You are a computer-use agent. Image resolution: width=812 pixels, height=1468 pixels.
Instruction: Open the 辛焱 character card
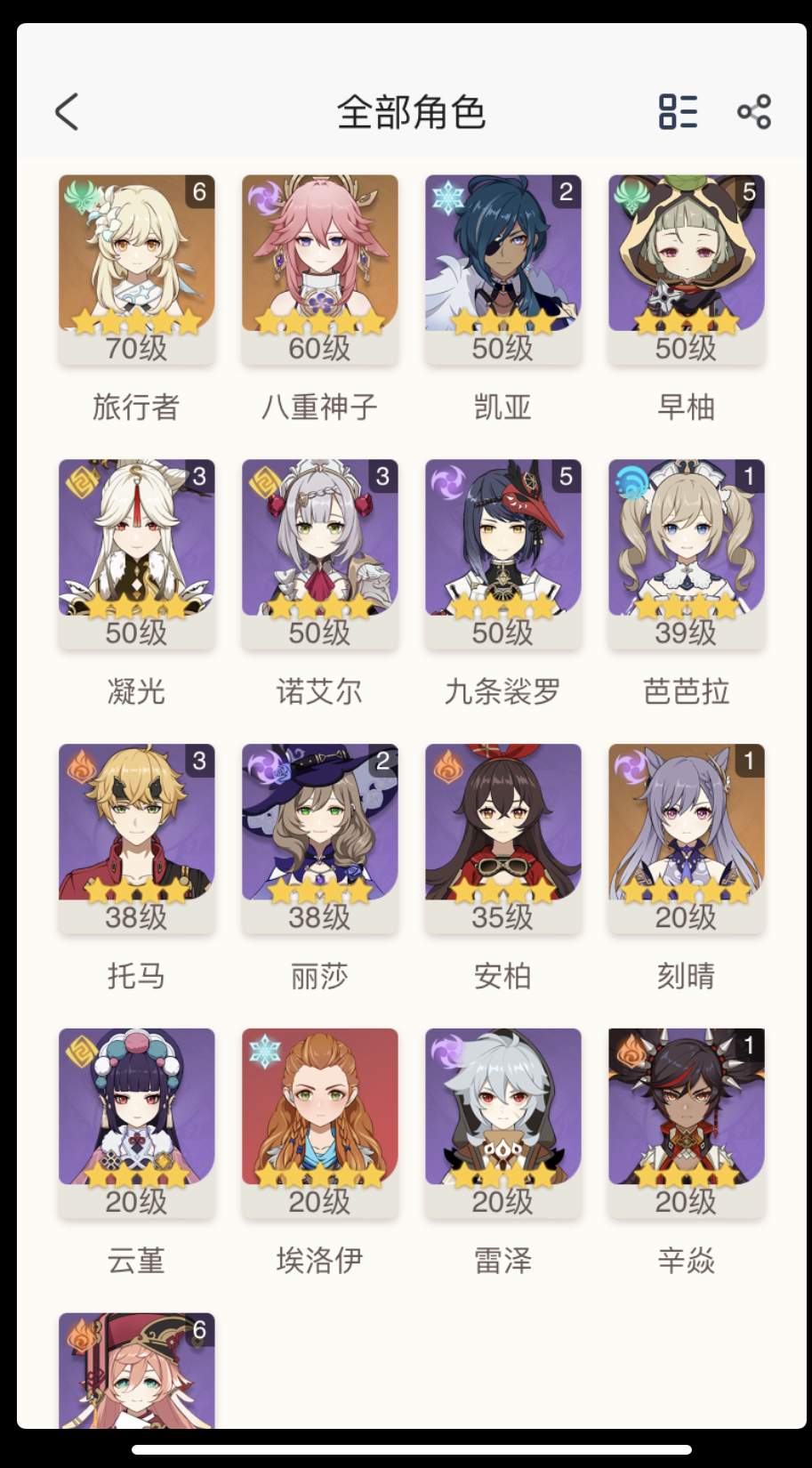click(x=687, y=1121)
